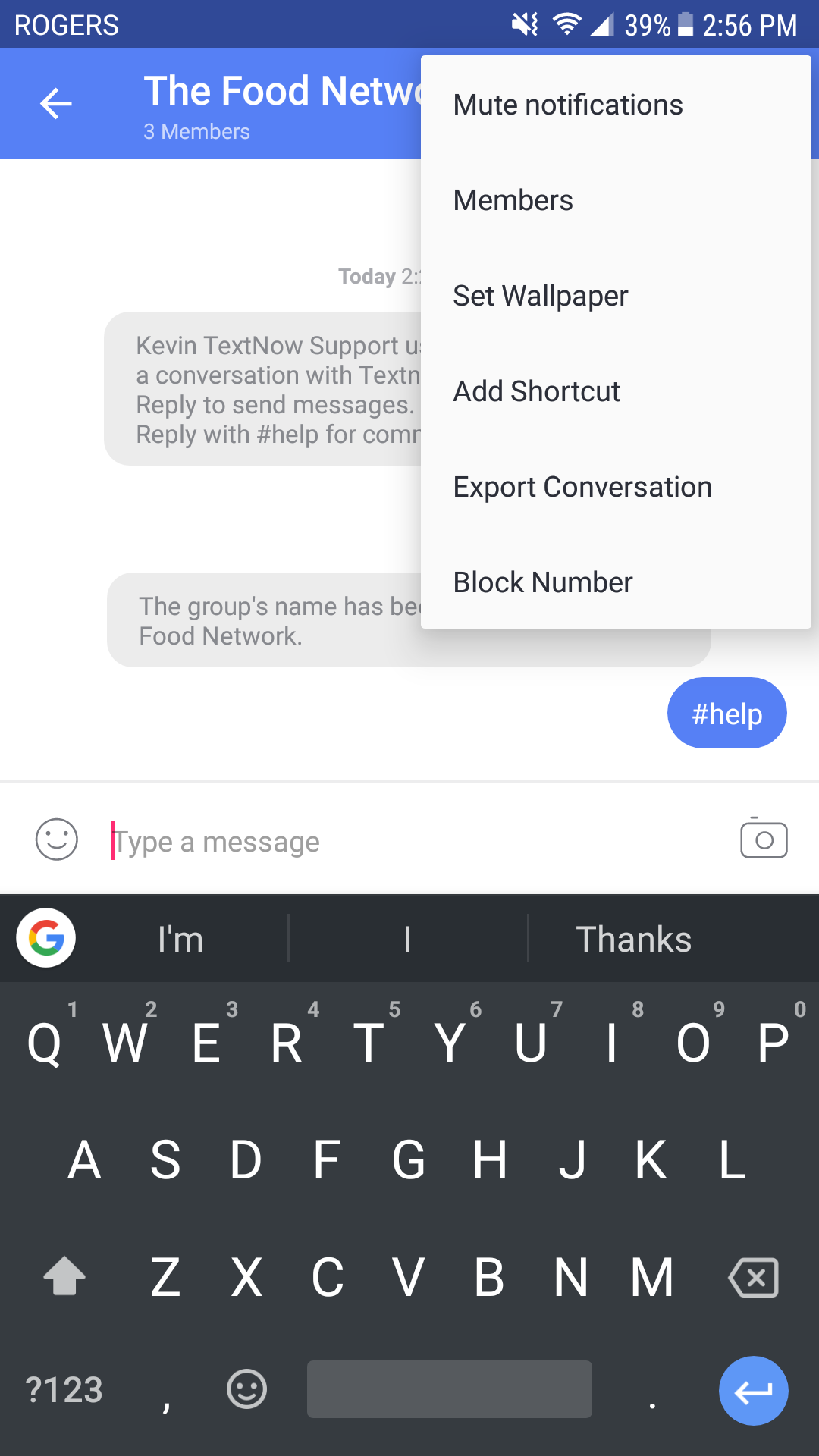The height and width of the screenshot is (1456, 819).
Task: Choose Set Wallpaper
Action: 540,296
